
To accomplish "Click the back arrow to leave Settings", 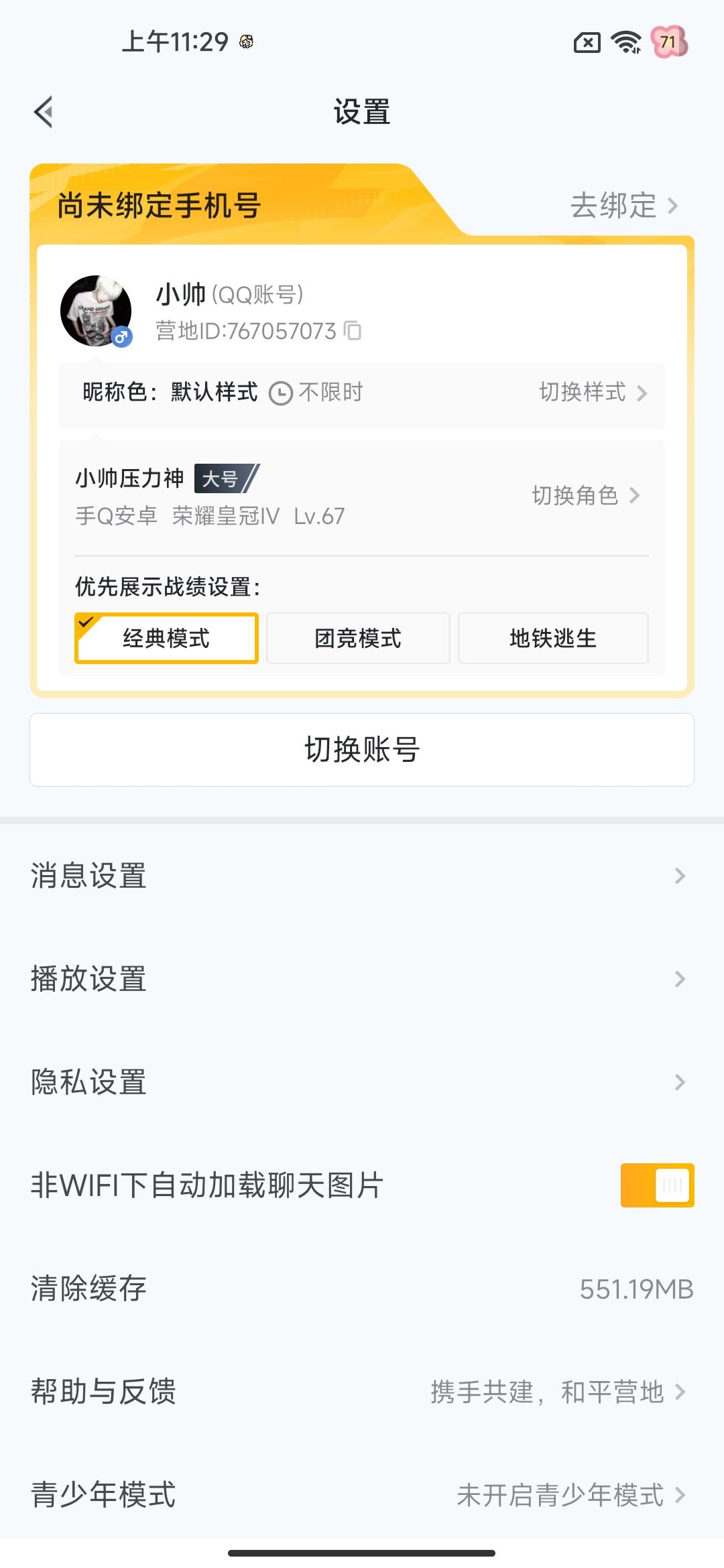I will click(x=44, y=111).
